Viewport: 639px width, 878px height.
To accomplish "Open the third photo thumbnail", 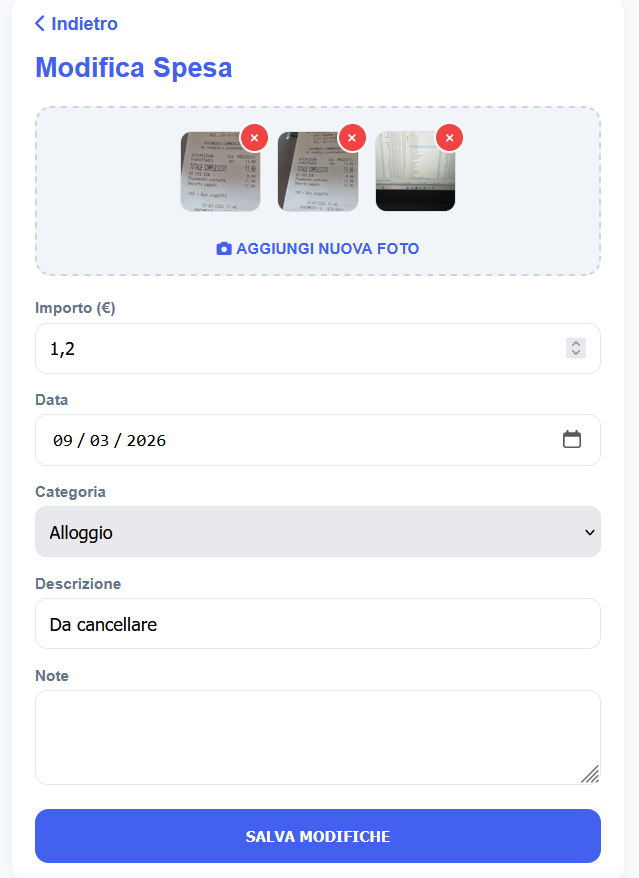I will (414, 174).
